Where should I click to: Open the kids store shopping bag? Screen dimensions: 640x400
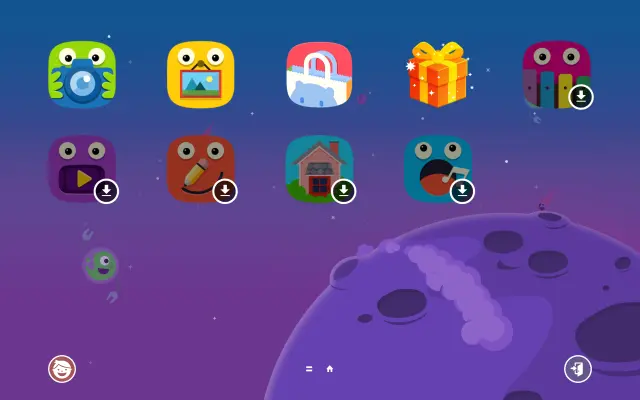click(319, 73)
